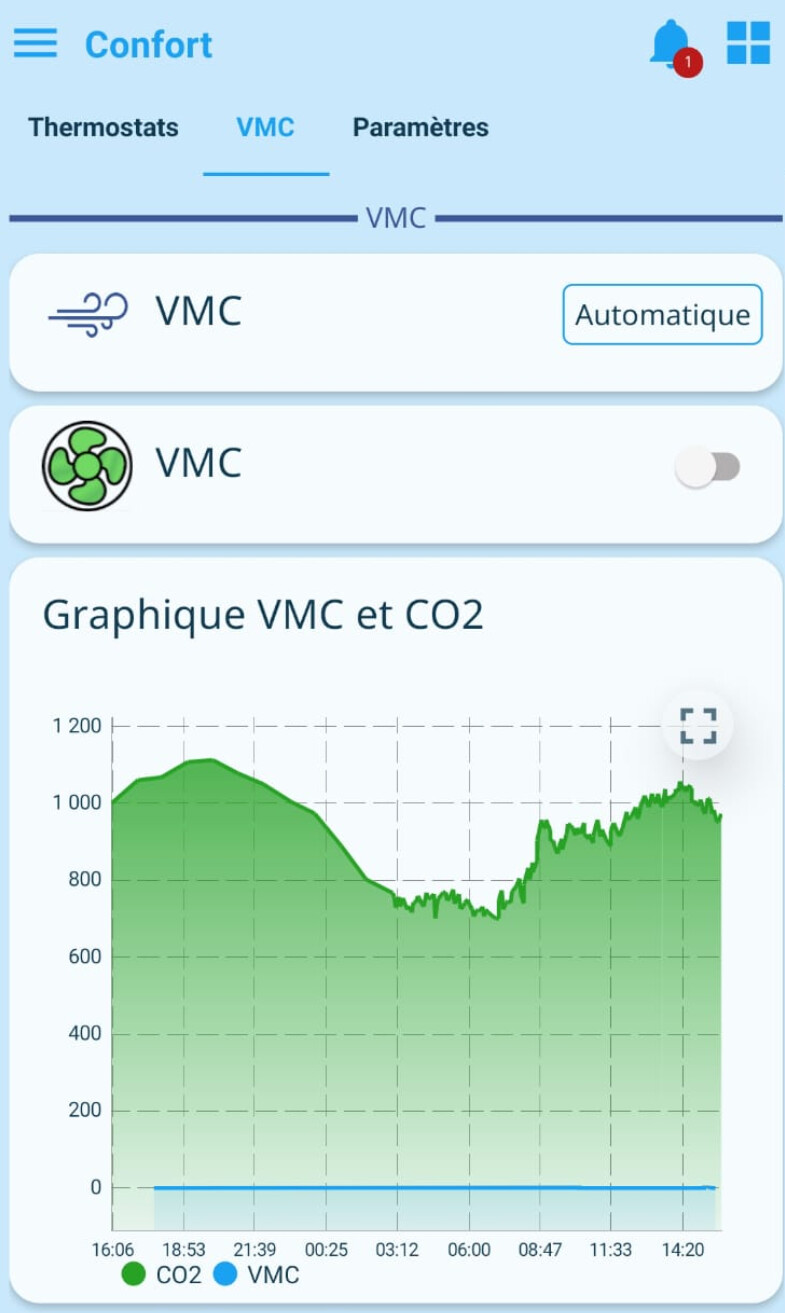Go to the Paramètres tab
Screen dimensions: 785x1313
coord(421,128)
